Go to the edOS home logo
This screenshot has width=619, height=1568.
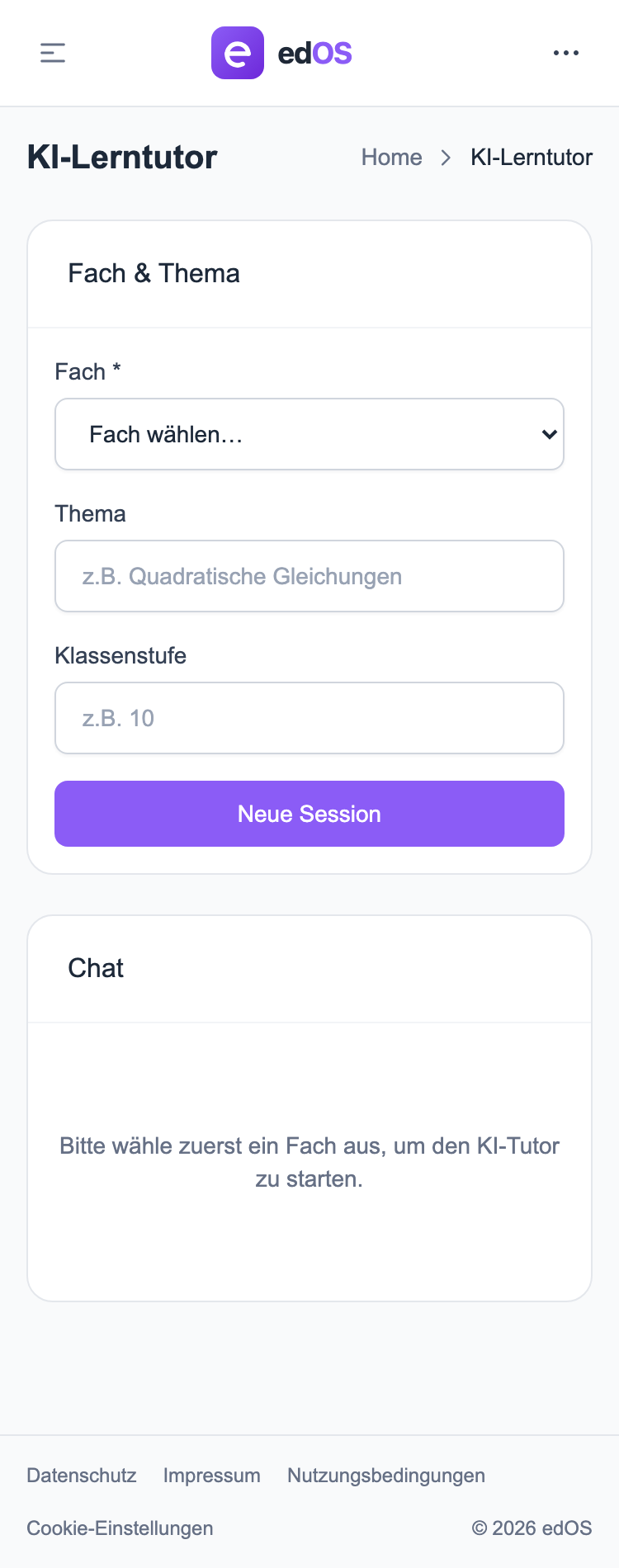click(281, 53)
